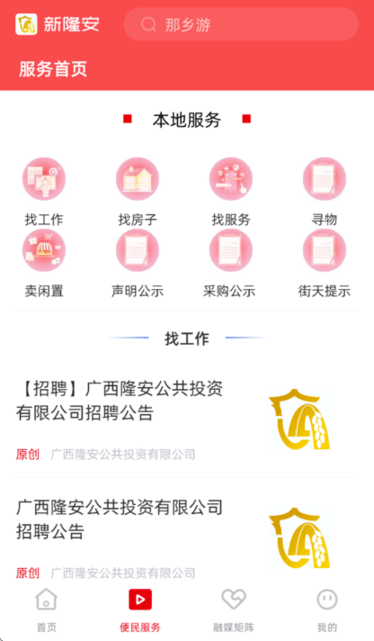Go to the 融媒矩阵 tab
This screenshot has width=374, height=641.
[234, 610]
